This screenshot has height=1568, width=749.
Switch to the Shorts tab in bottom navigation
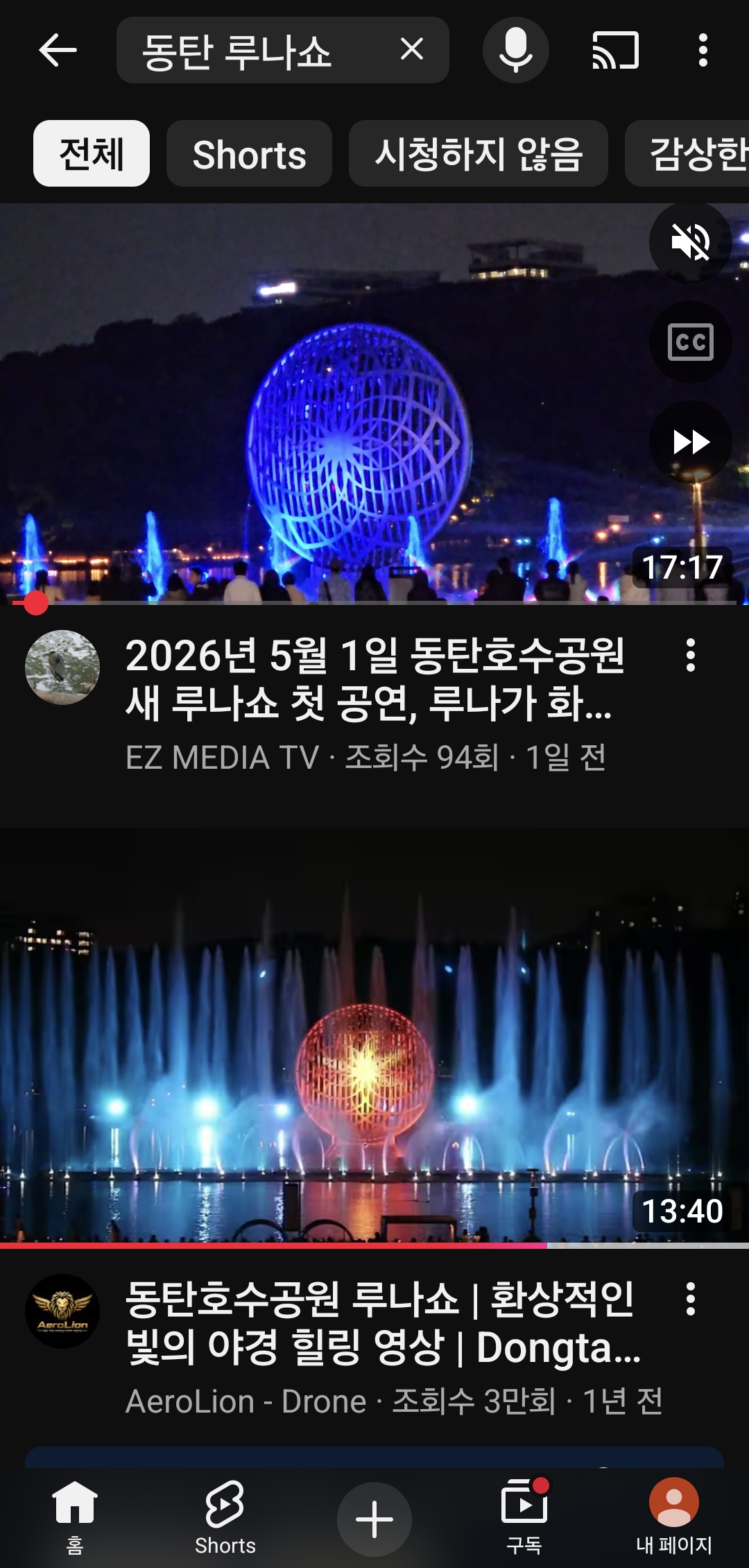(225, 1517)
